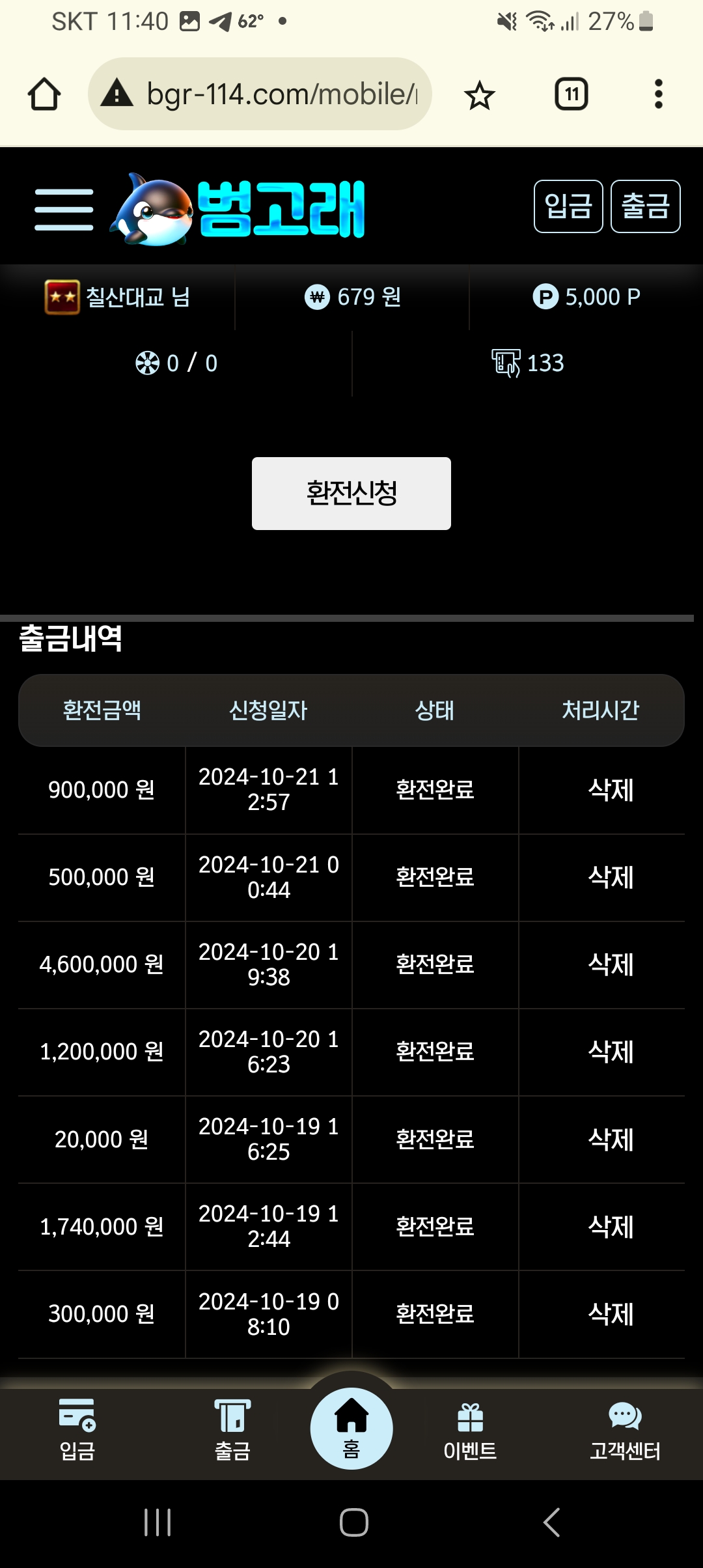Open the hamburger drawer menu
The height and width of the screenshot is (1568, 703).
click(x=64, y=209)
